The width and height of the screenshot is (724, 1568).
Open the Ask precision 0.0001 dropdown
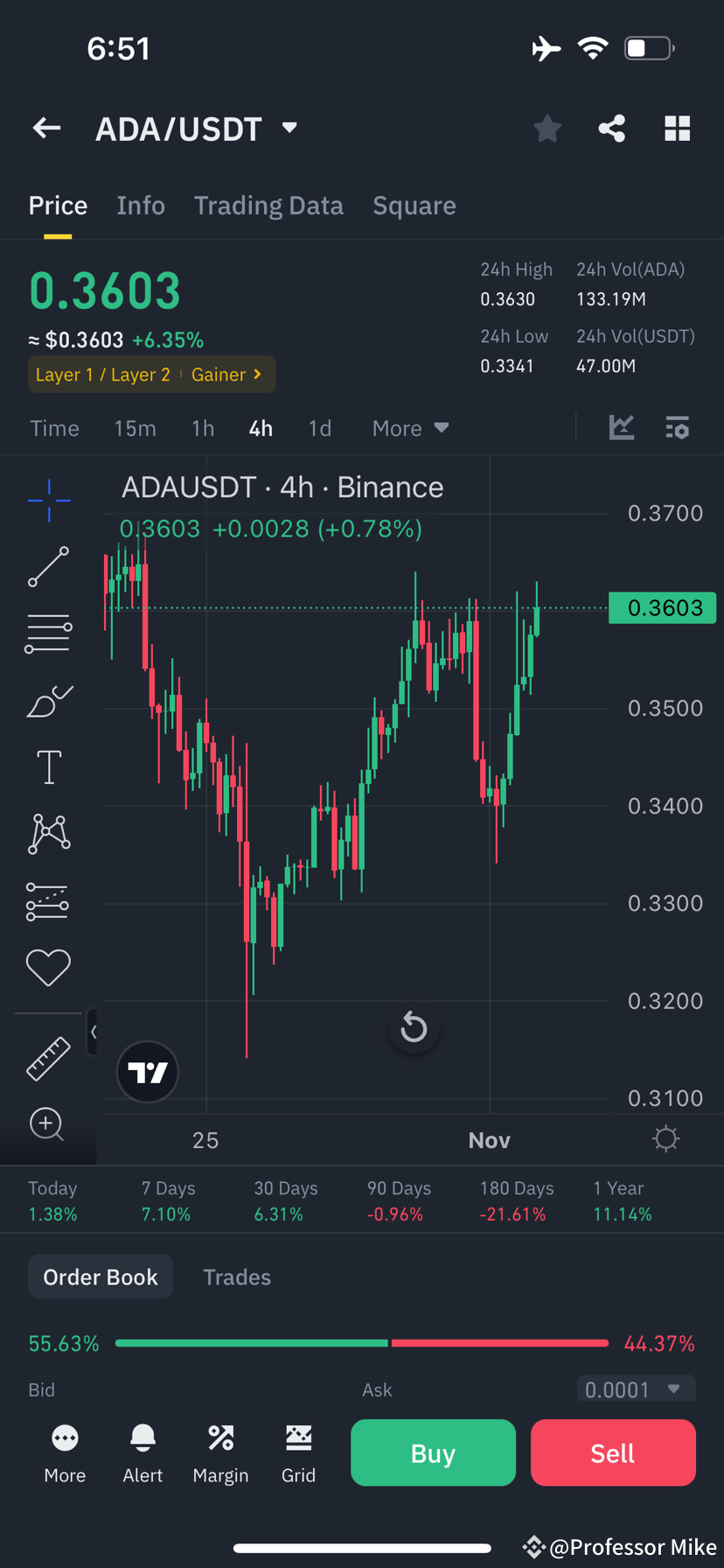636,1389
